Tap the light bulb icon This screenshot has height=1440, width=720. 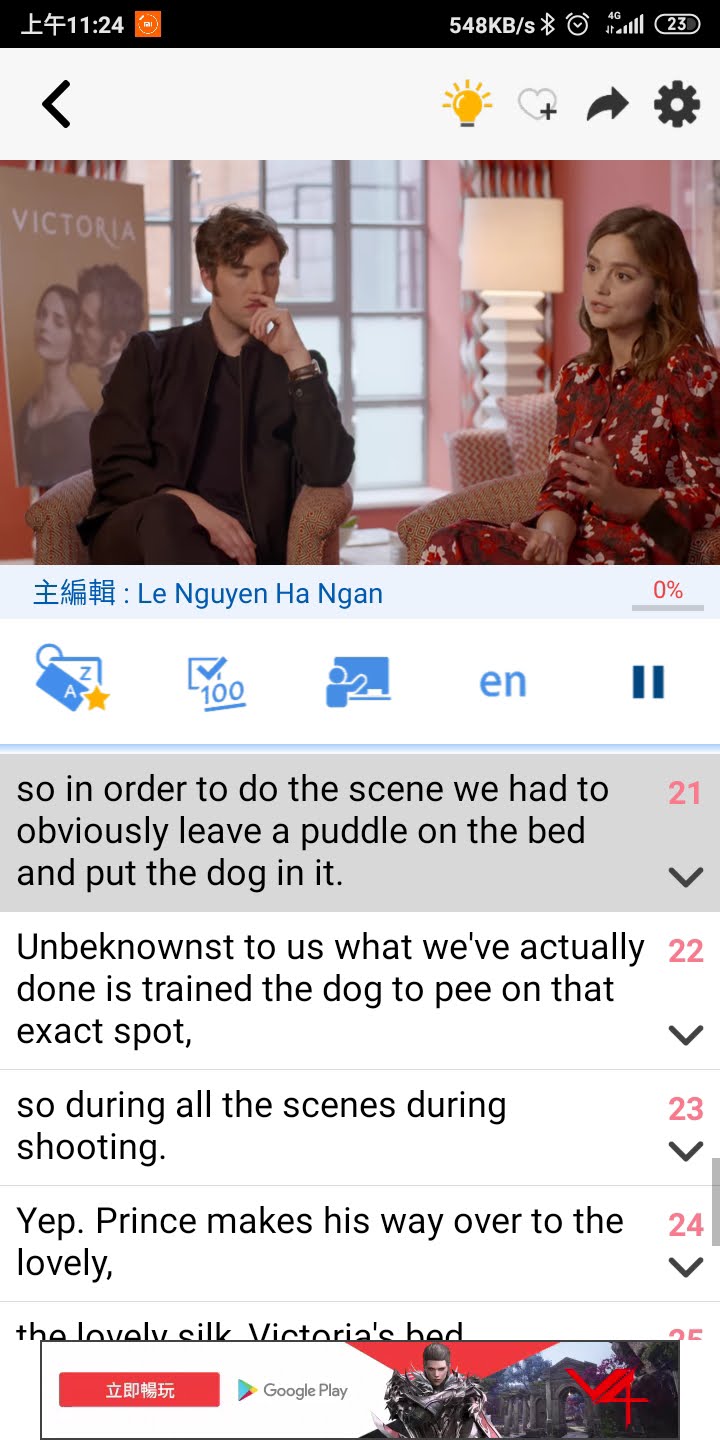[467, 104]
